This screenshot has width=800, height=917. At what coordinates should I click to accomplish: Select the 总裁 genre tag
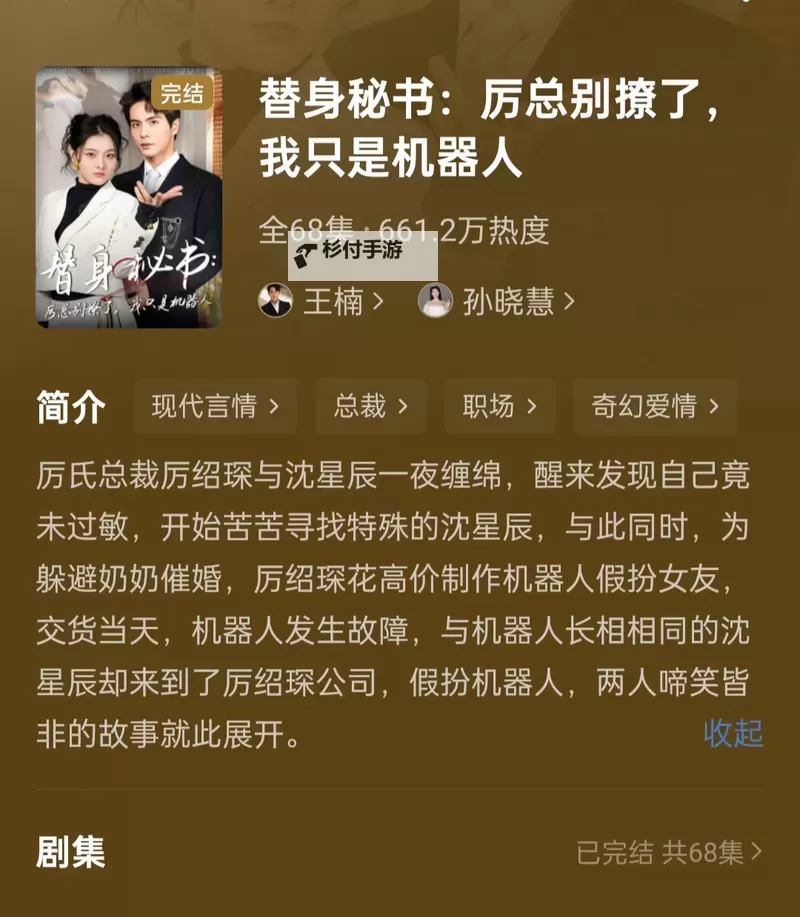coord(370,406)
